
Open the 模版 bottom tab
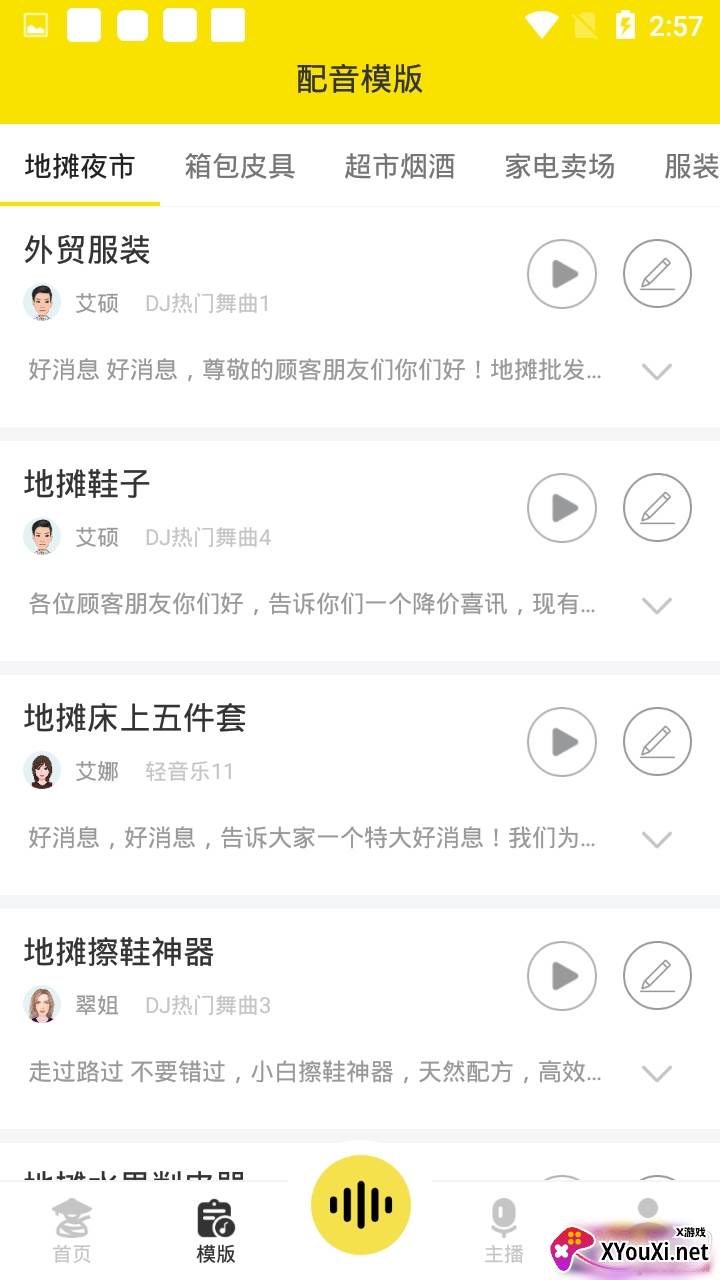click(x=216, y=1232)
